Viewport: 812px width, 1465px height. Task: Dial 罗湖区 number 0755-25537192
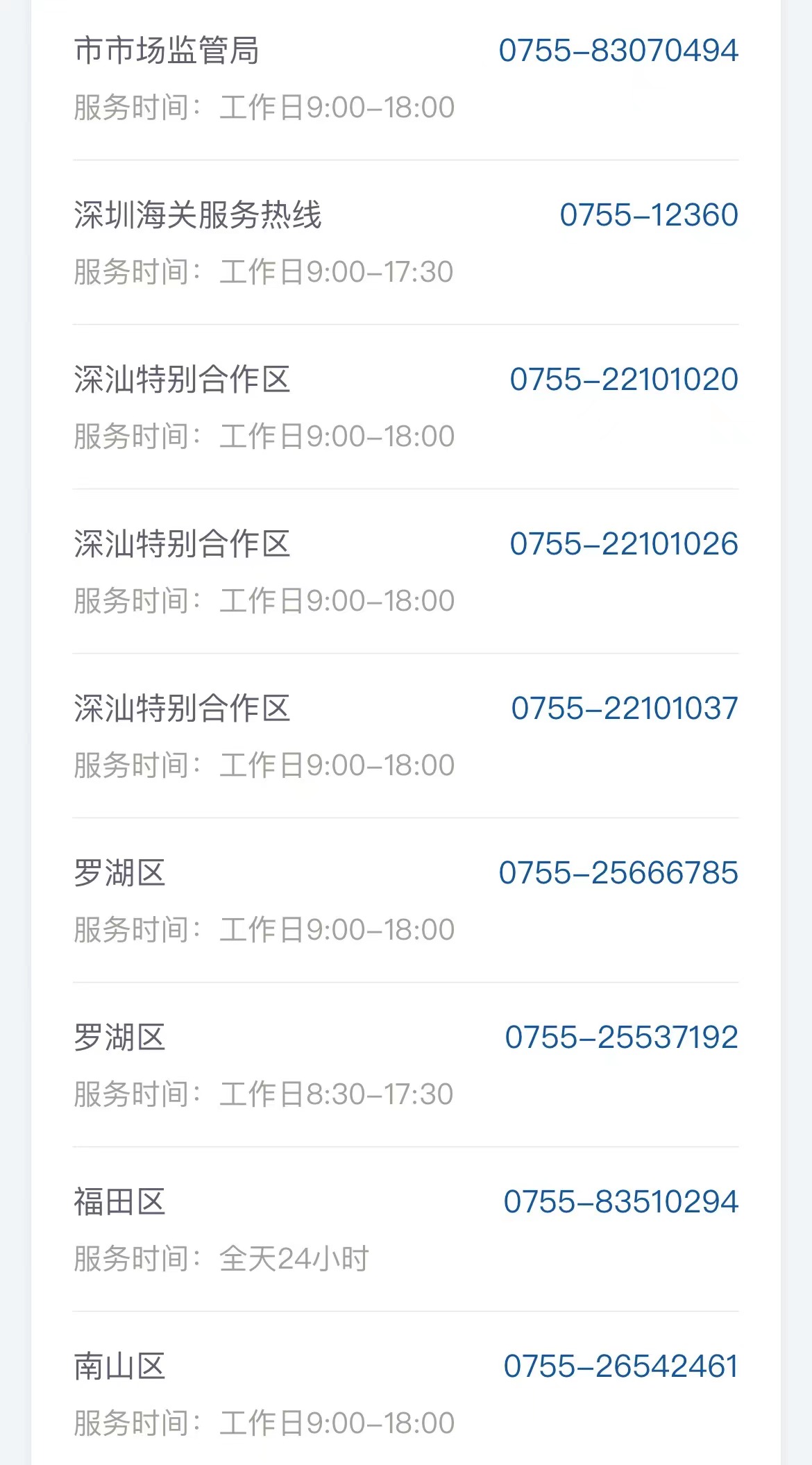(621, 1038)
